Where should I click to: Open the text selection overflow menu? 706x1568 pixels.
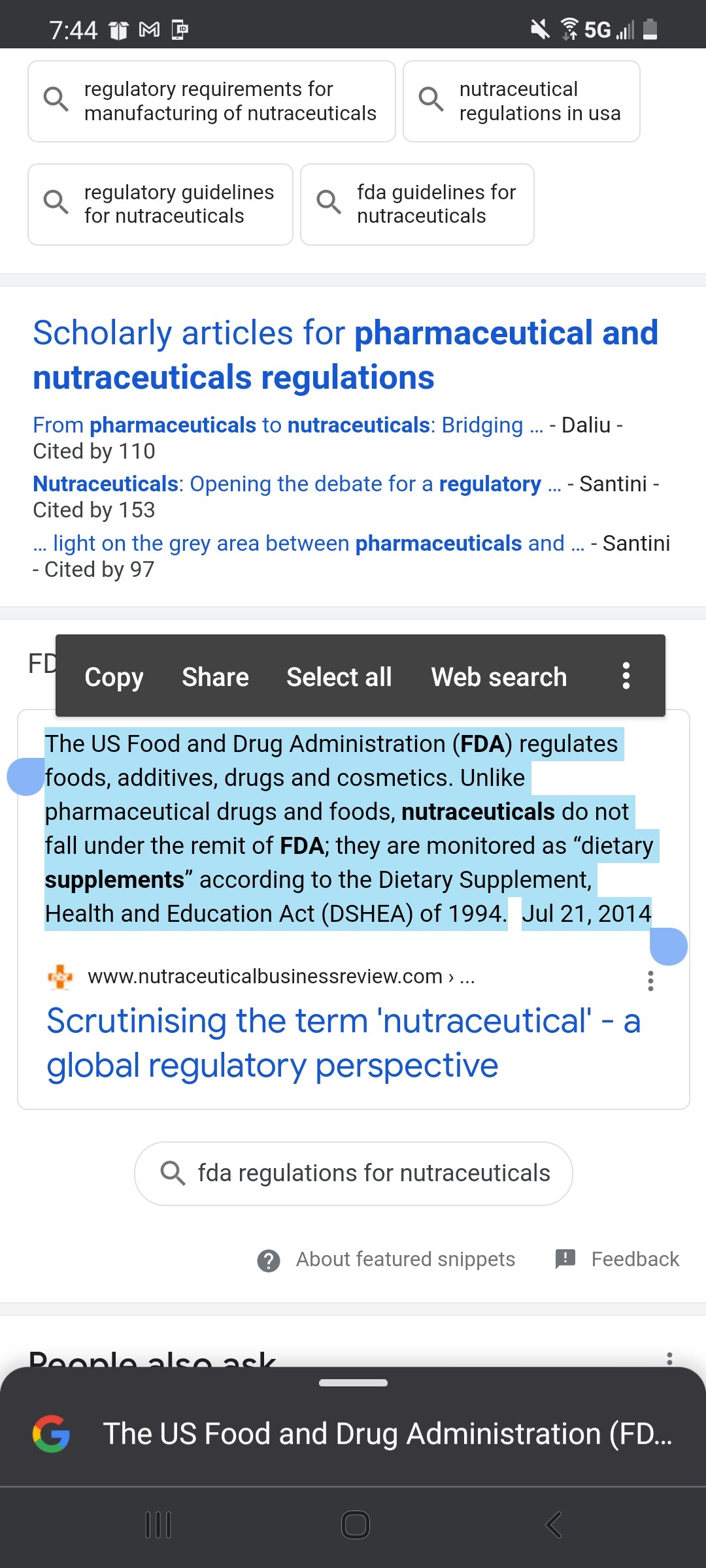(x=626, y=676)
